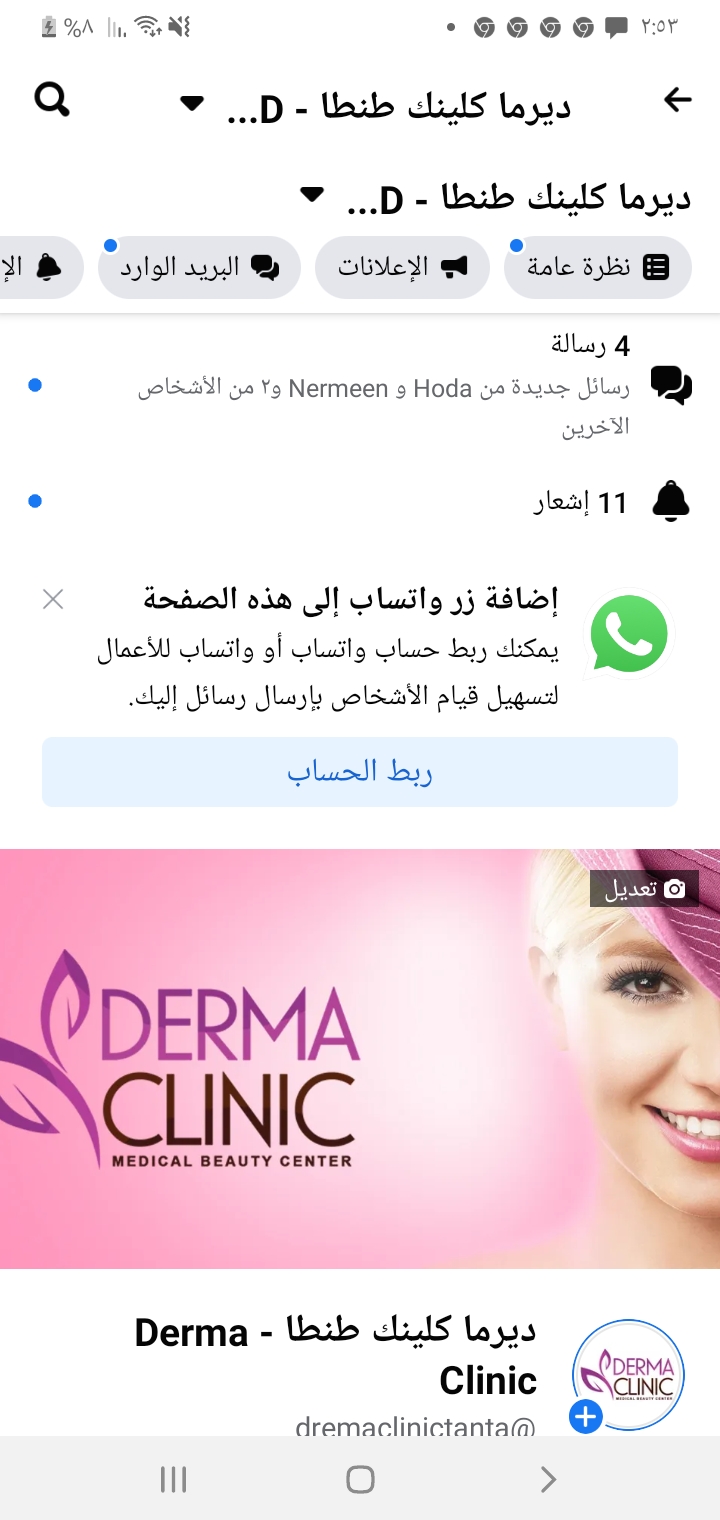Switch to the نظرة عامة tab

pos(598,267)
